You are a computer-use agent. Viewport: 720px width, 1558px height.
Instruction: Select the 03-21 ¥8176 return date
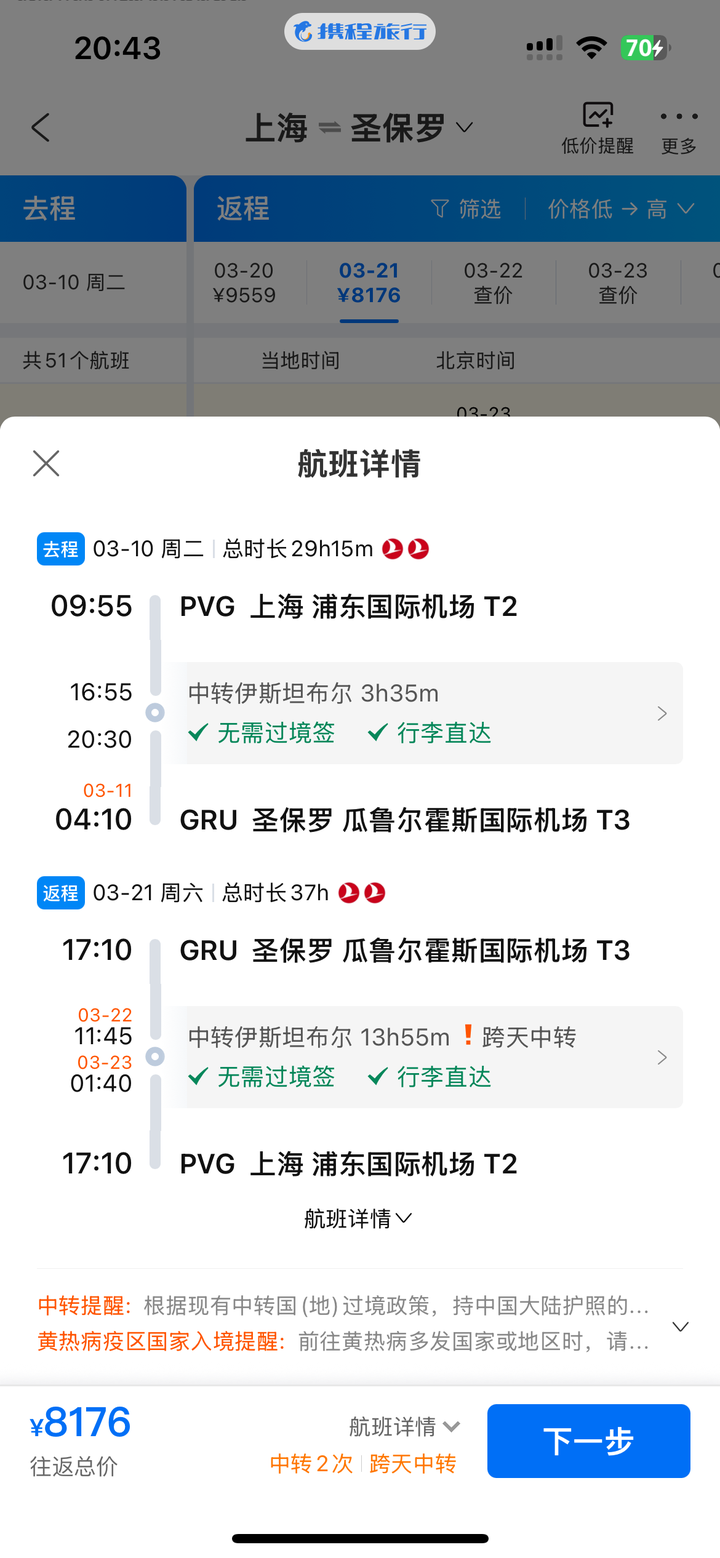(369, 283)
